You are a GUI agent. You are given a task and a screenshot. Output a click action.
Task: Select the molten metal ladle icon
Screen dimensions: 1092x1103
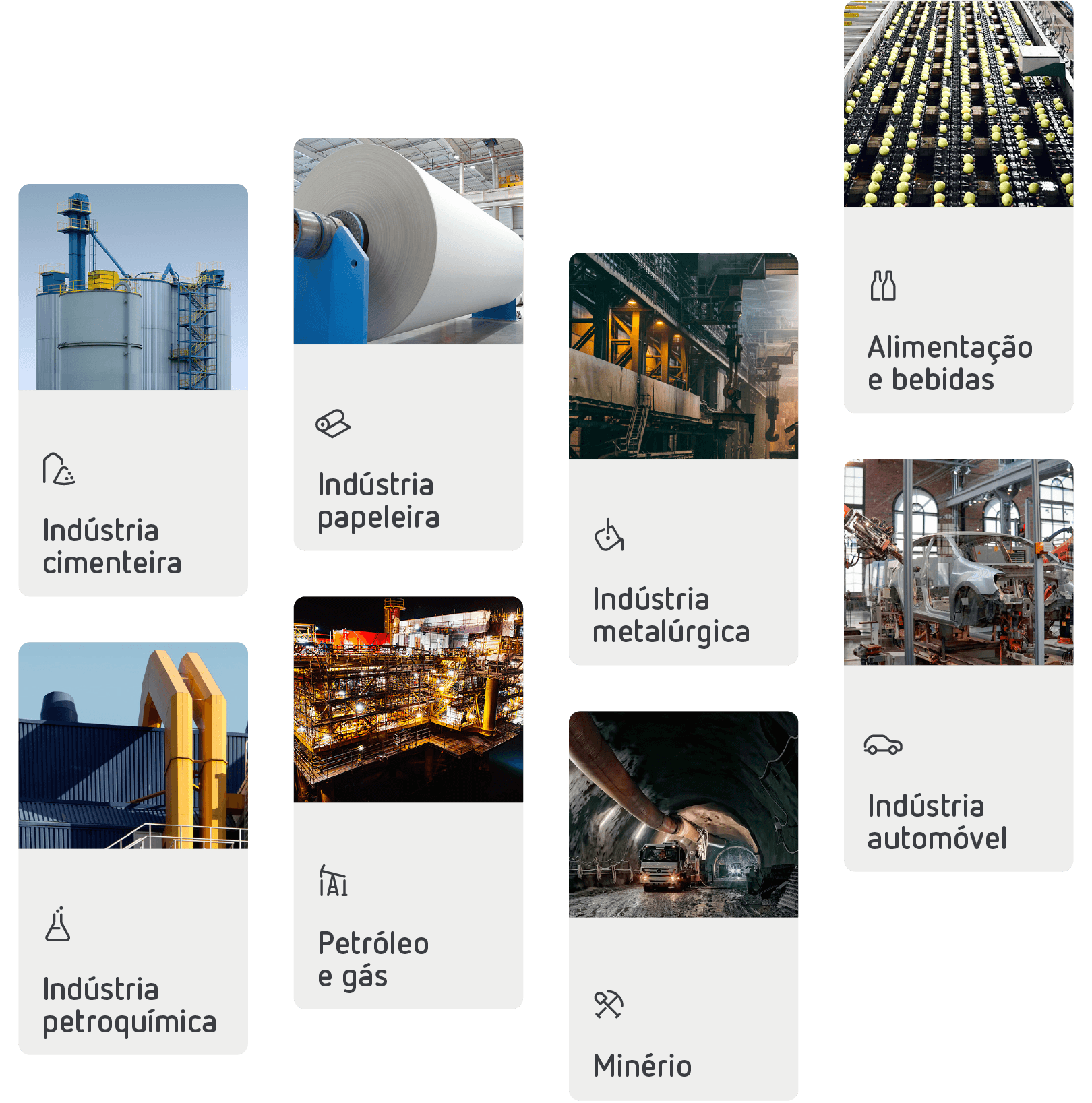[609, 536]
